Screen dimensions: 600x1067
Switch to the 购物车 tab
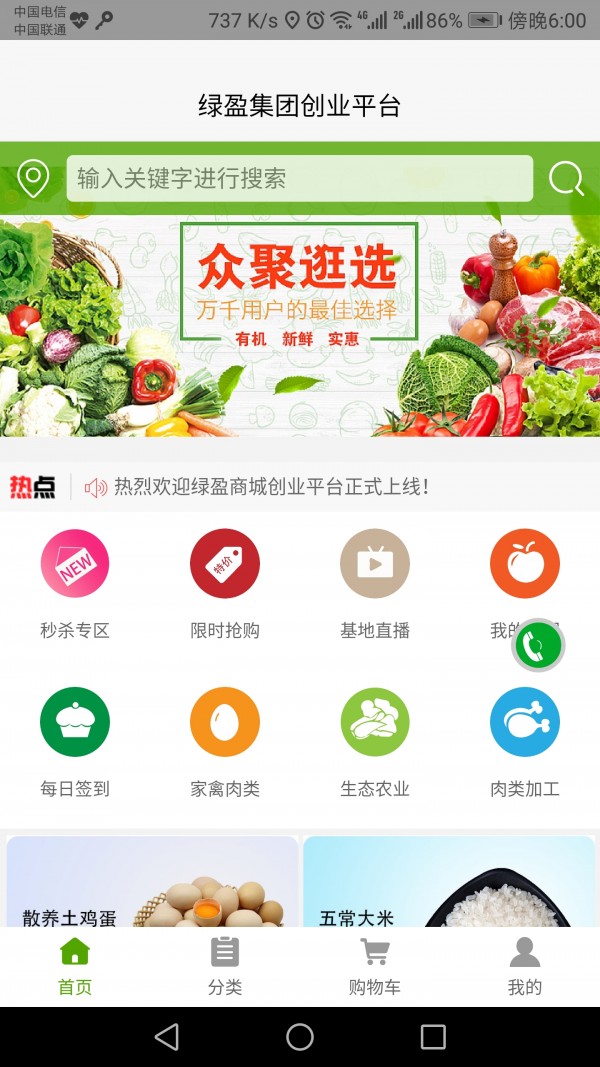[375, 966]
